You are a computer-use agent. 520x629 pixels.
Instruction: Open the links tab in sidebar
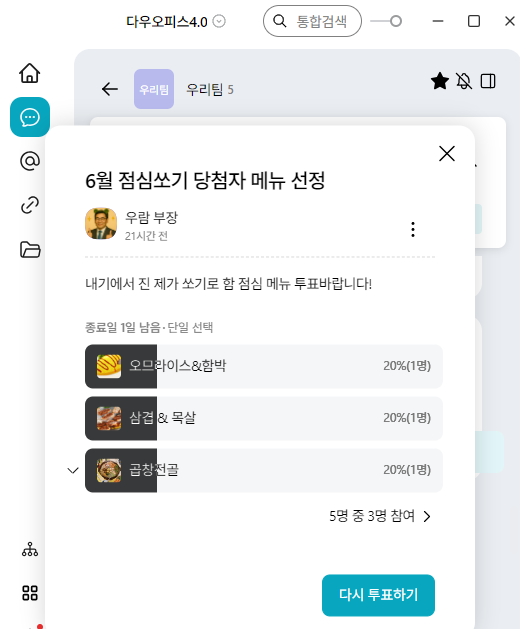click(30, 205)
